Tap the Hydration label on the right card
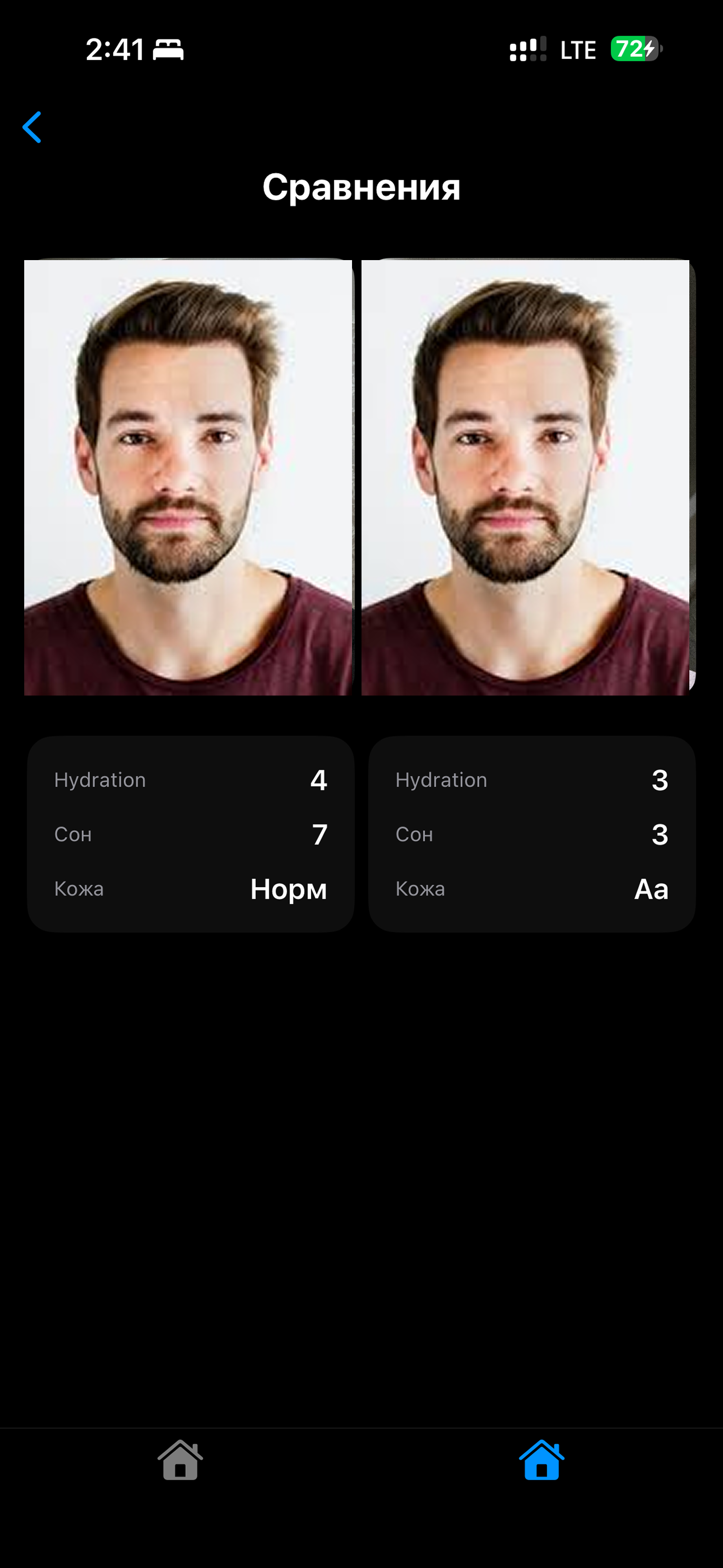Image resolution: width=723 pixels, height=1568 pixels. coord(441,780)
